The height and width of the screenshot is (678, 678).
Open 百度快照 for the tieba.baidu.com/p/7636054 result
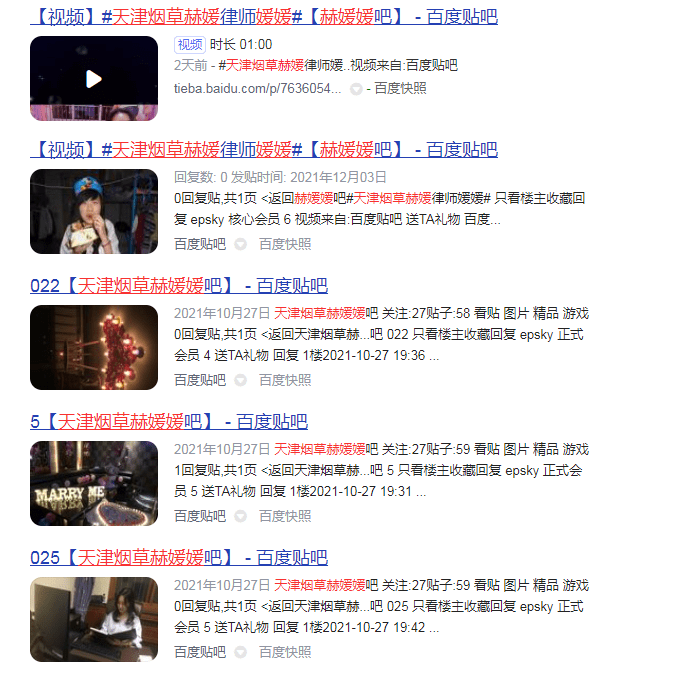pos(399,88)
